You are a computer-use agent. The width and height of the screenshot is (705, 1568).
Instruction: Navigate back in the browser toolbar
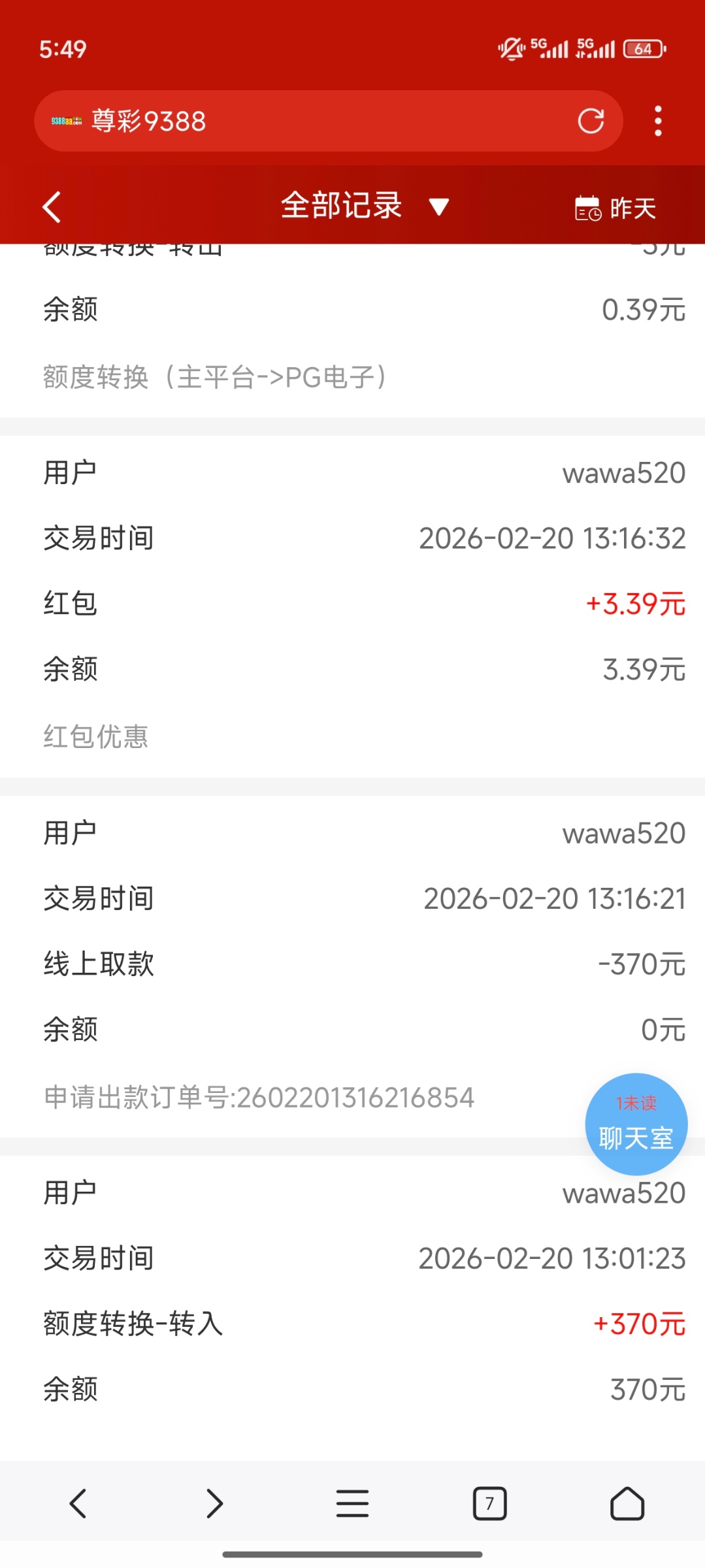(x=78, y=1503)
